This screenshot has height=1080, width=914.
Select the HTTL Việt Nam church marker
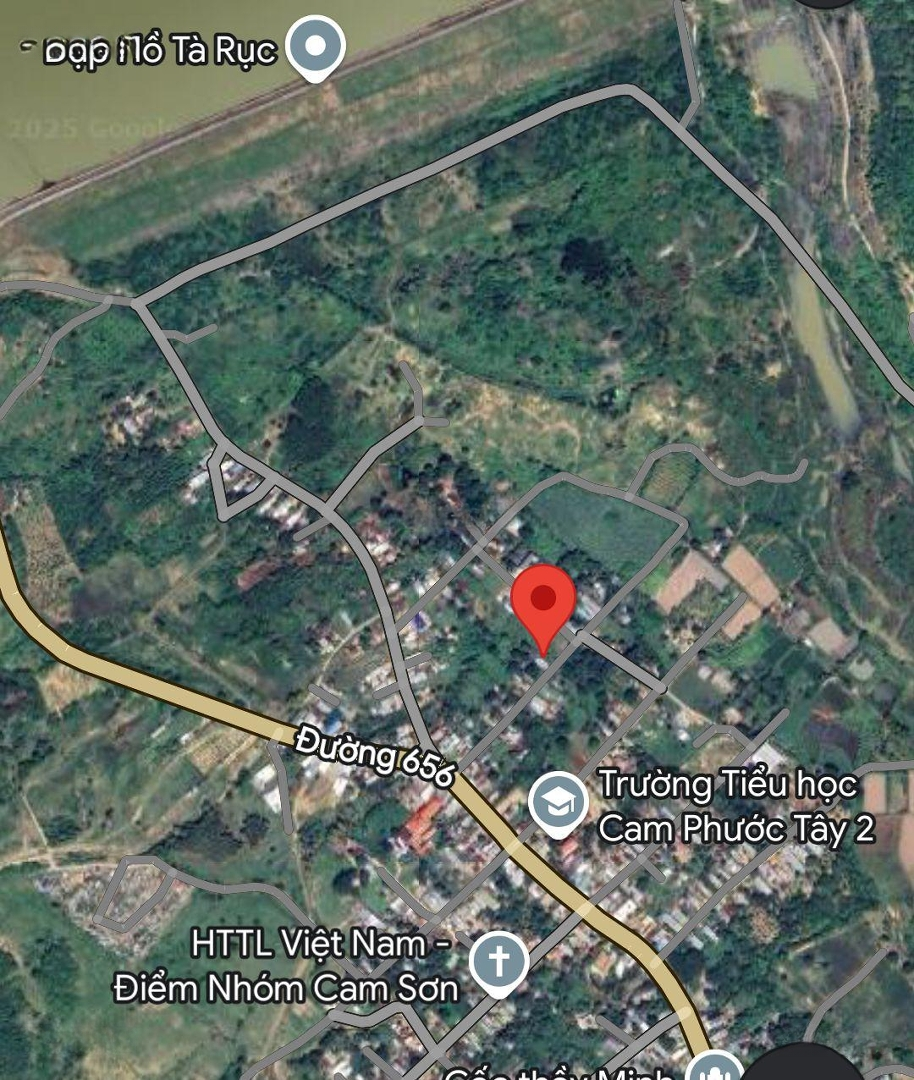click(x=499, y=962)
